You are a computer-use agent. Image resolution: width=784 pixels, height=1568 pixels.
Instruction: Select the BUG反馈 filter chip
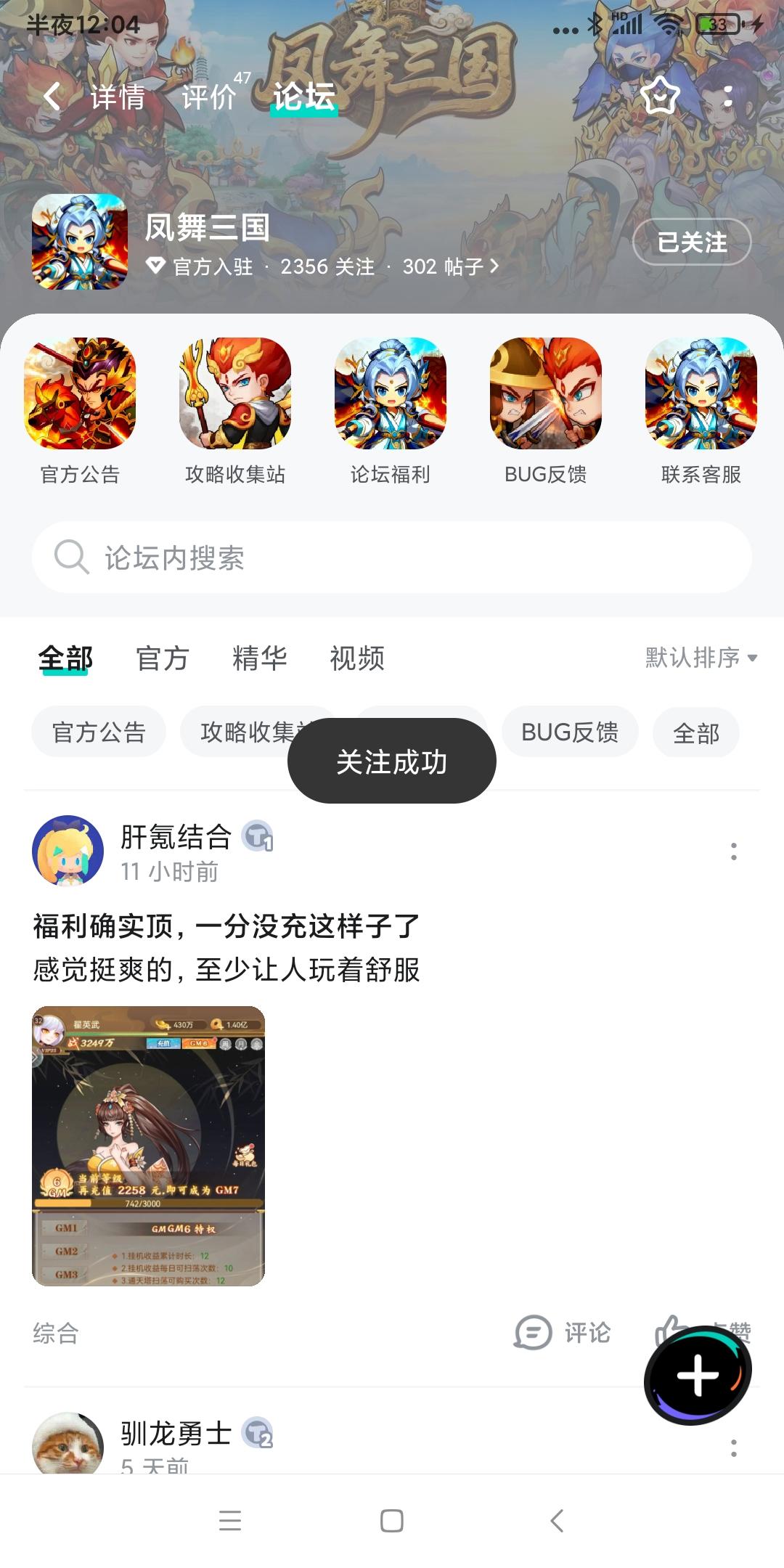pyautogui.click(x=569, y=732)
